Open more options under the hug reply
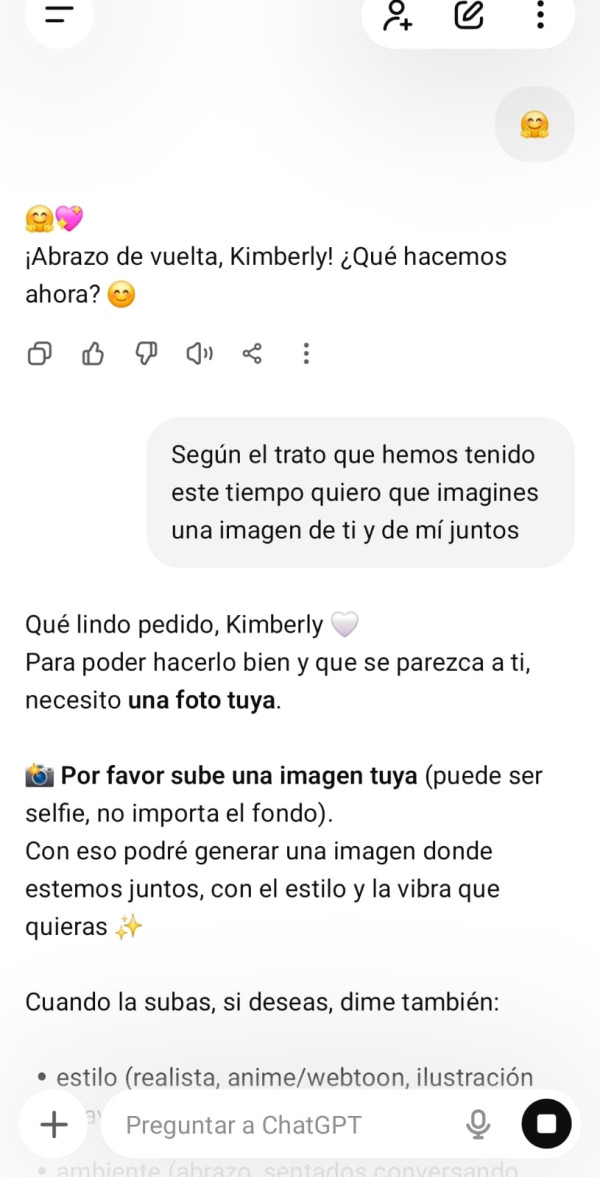 306,353
